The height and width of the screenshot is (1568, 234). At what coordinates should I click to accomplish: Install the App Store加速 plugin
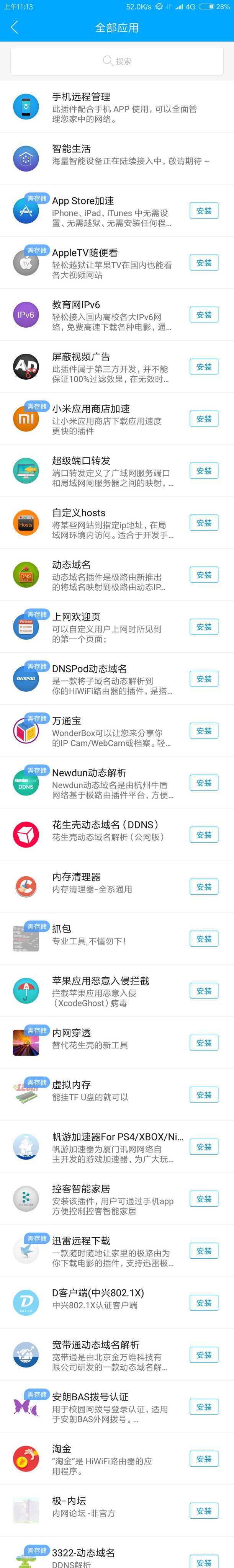[x=203, y=211]
